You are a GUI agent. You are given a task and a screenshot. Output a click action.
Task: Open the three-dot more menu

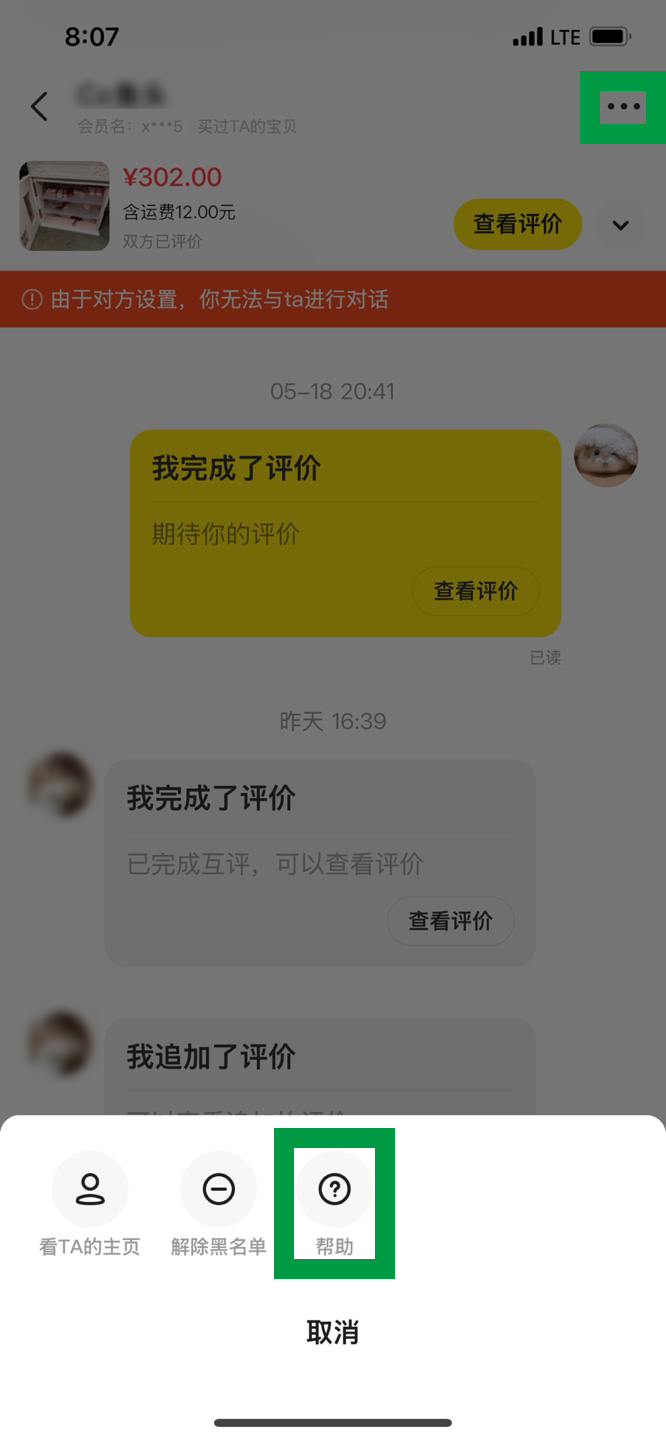tap(623, 106)
